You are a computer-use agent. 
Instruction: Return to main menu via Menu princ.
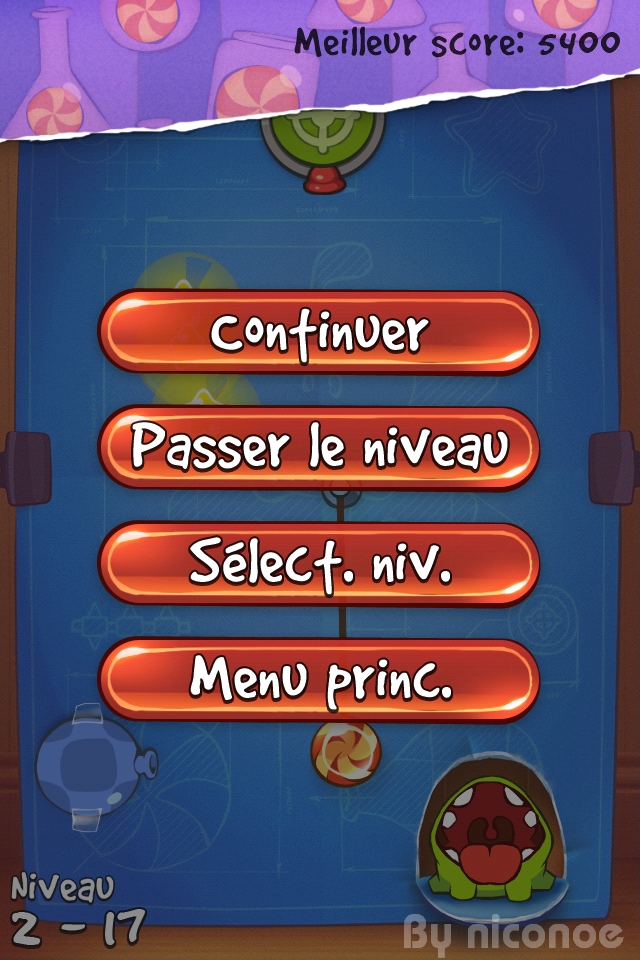coord(319,680)
